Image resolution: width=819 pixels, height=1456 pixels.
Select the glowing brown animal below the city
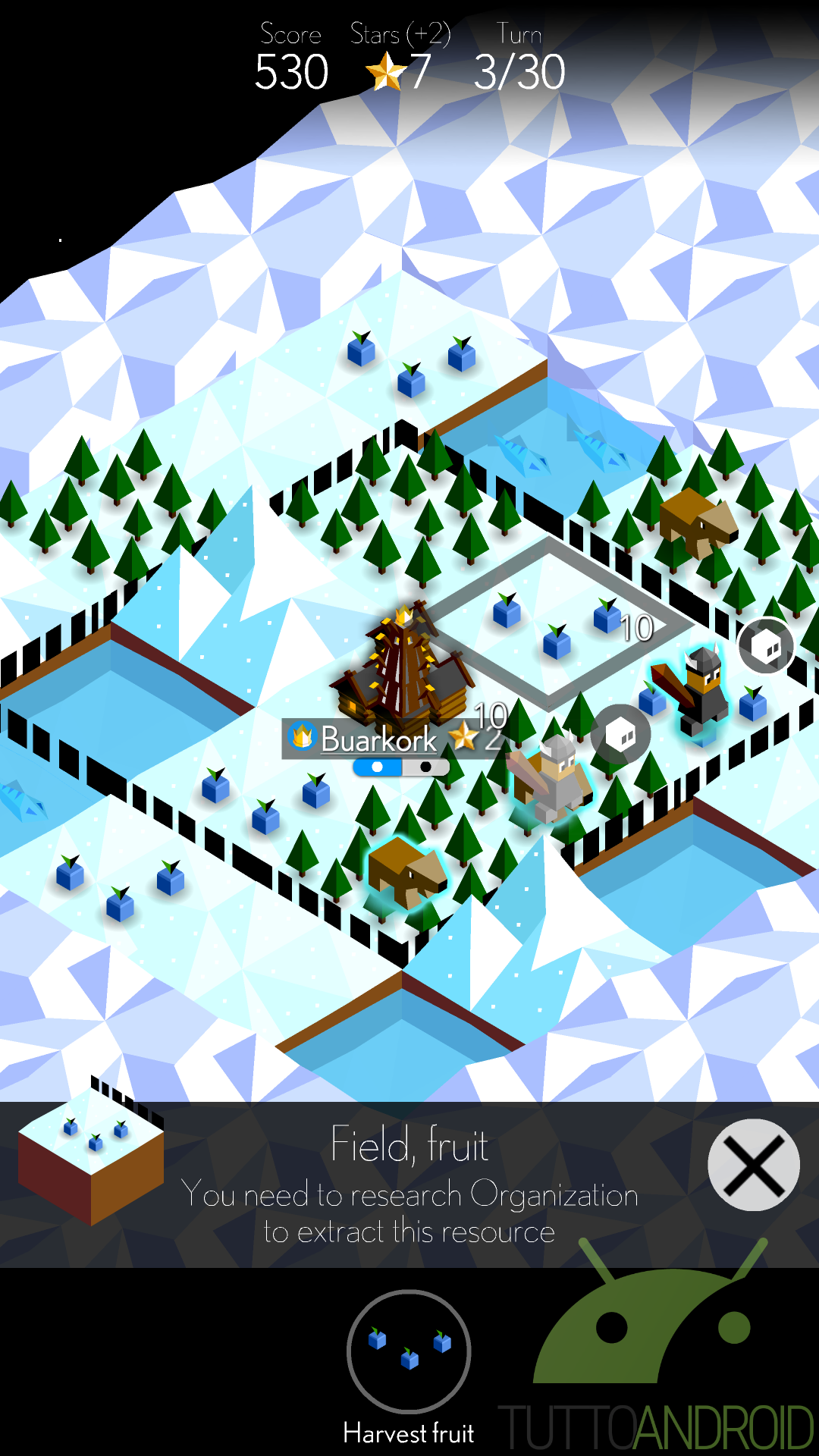[x=406, y=872]
